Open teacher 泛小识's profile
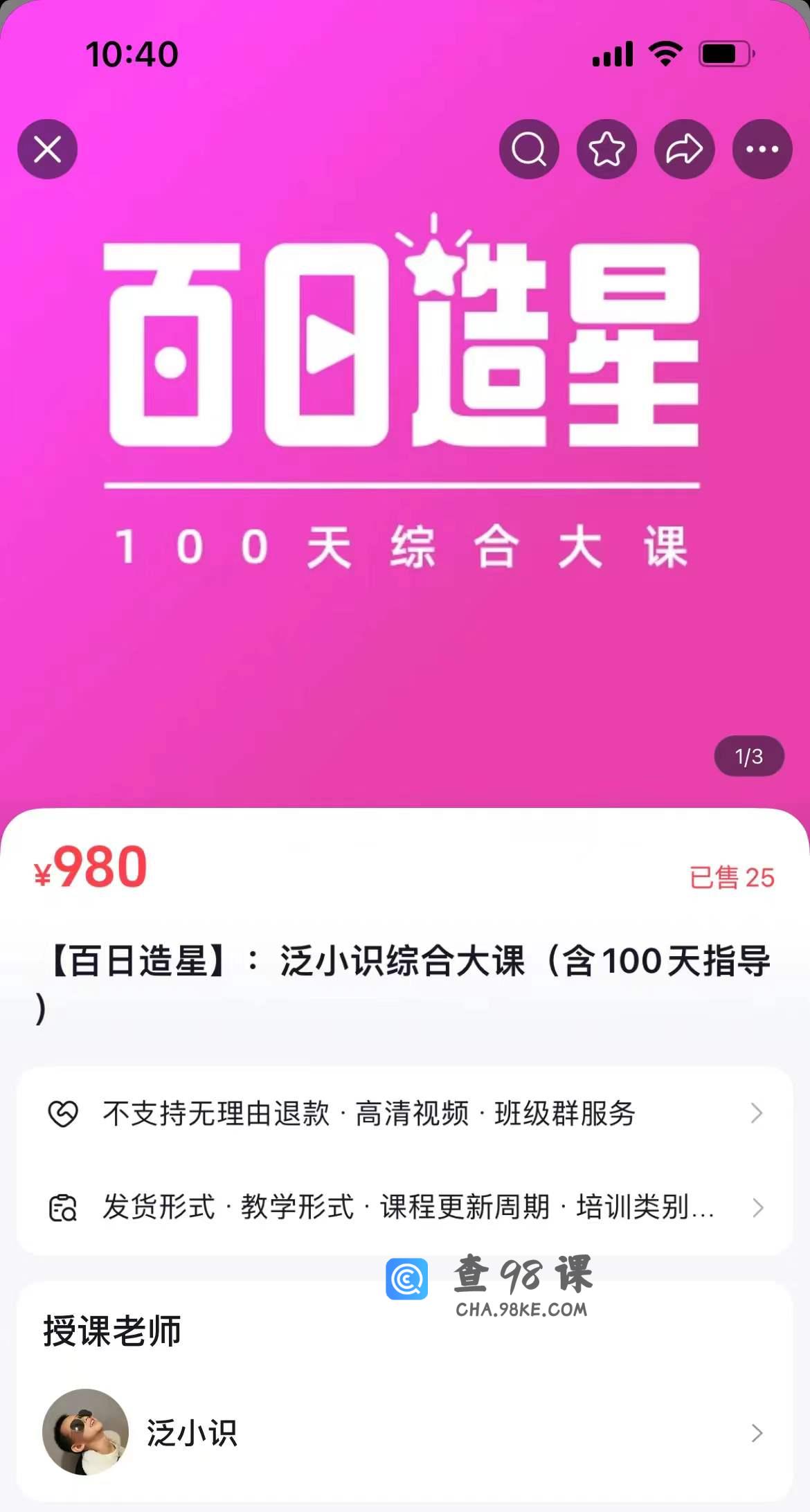 click(x=405, y=1432)
